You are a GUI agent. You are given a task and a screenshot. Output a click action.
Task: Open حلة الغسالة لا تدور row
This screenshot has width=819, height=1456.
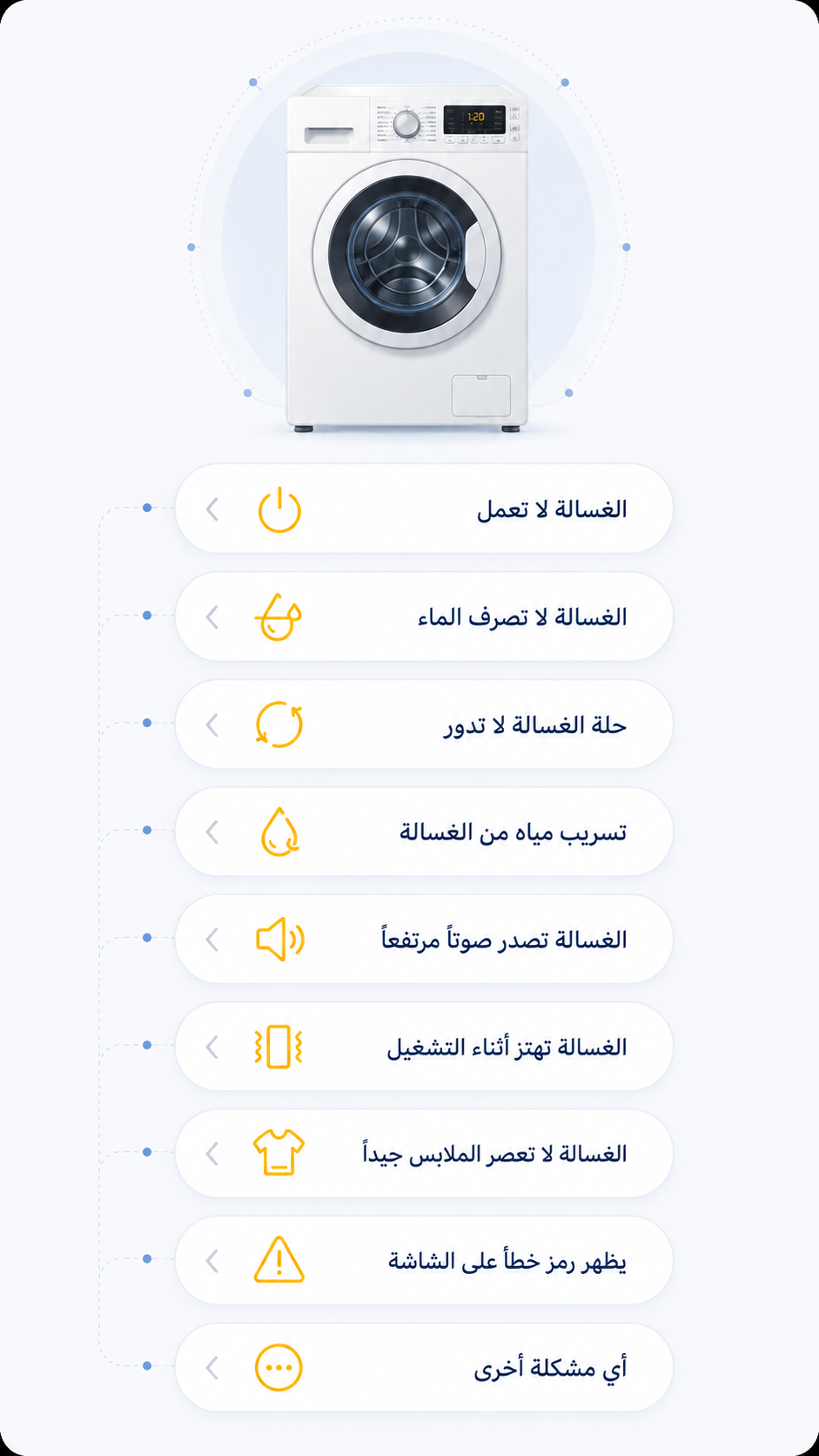[x=424, y=725]
